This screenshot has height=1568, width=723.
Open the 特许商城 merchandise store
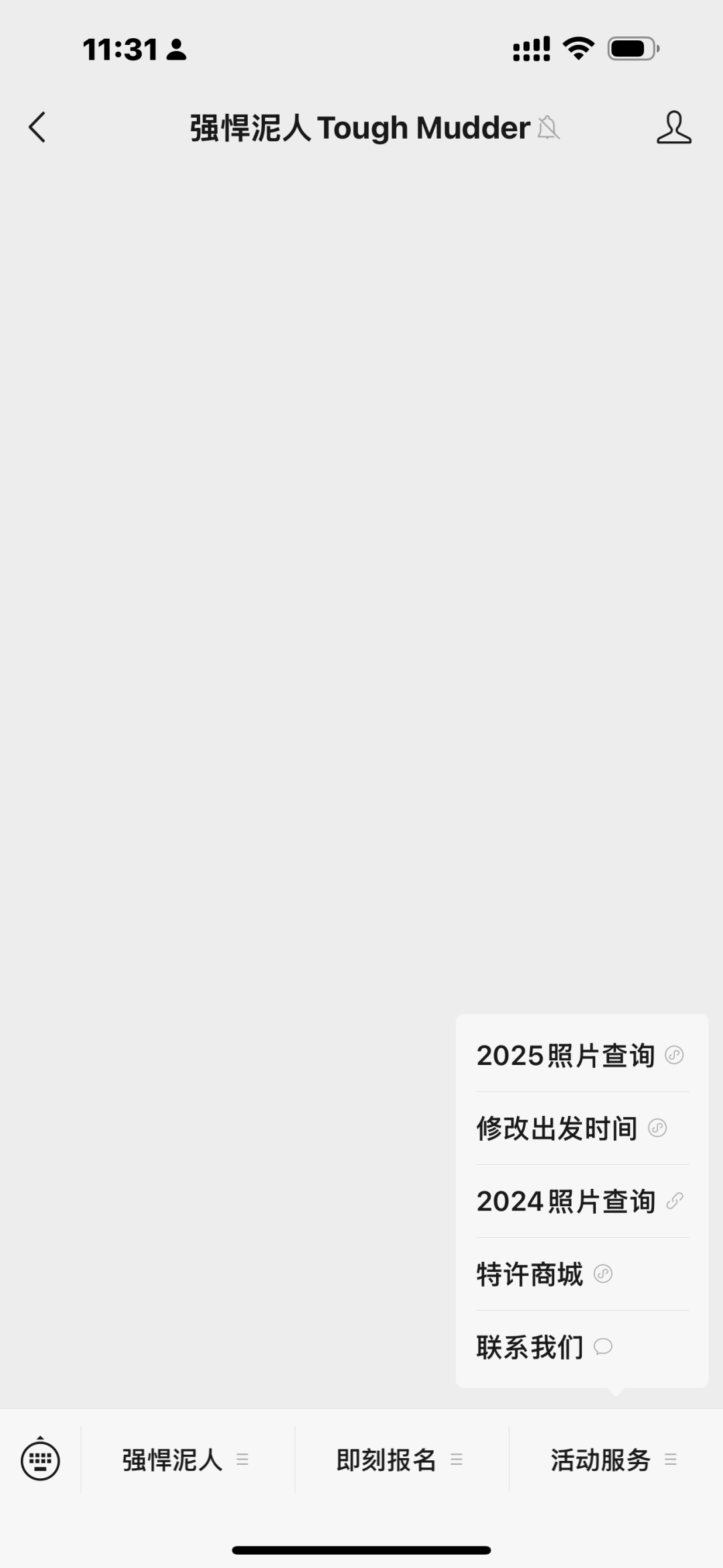[529, 1273]
